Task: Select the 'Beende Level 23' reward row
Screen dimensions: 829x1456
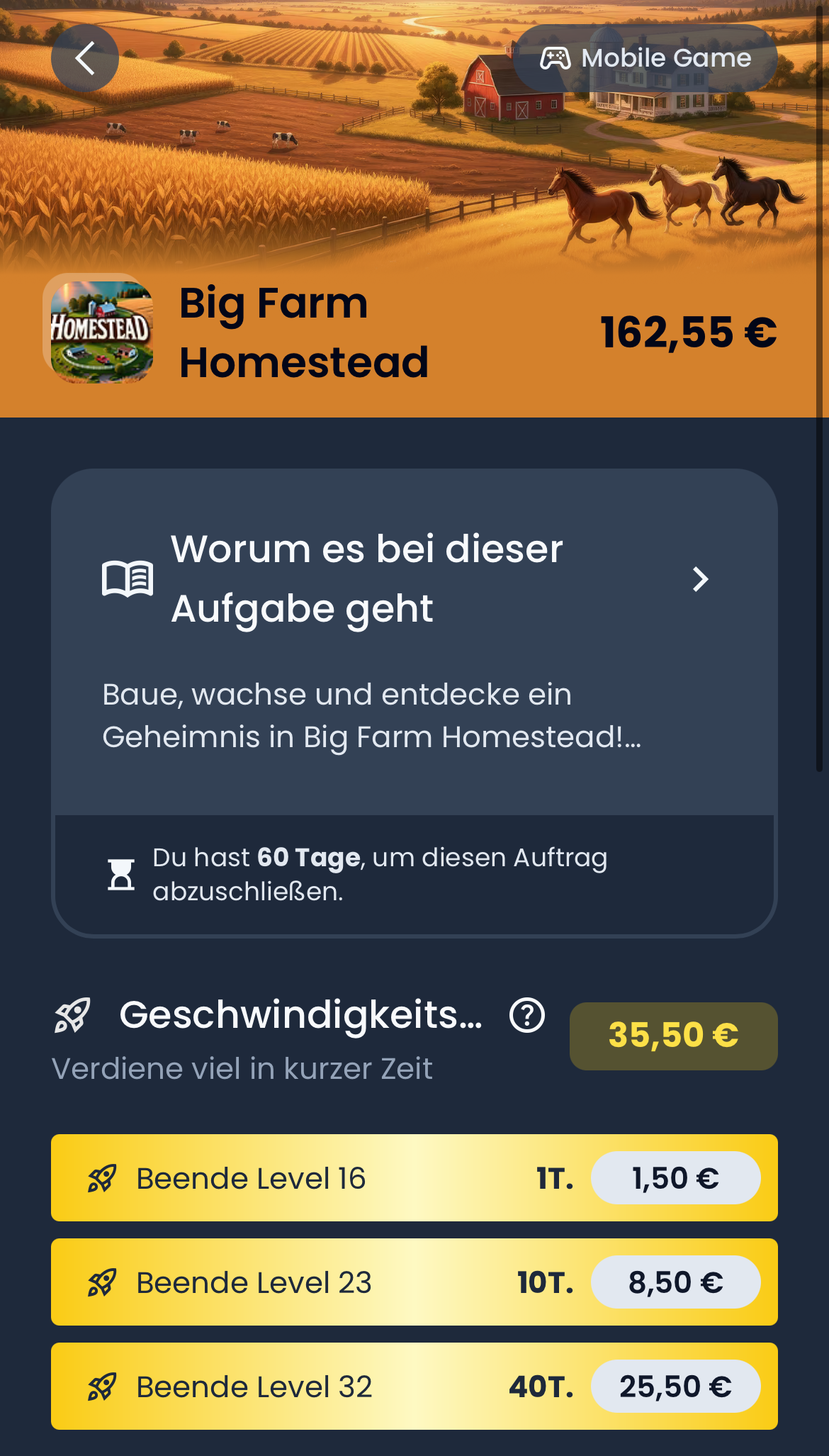Action: pyautogui.click(x=414, y=1282)
